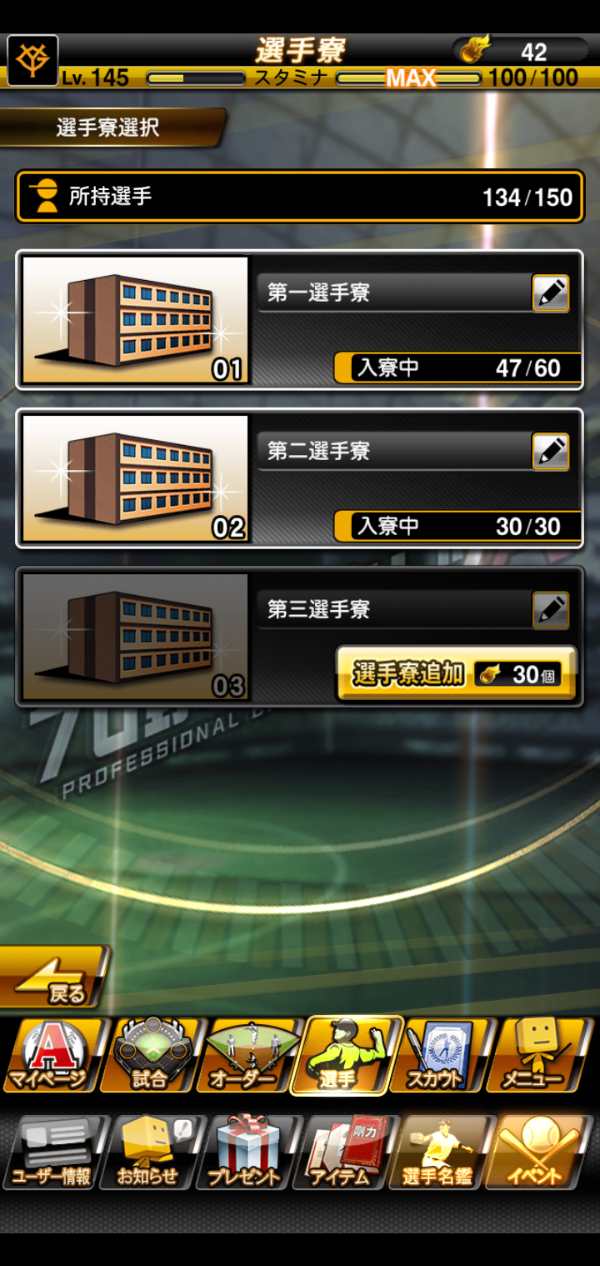The image size is (600, 1266).
Task: Select the 選手 tab
Action: point(346,1055)
